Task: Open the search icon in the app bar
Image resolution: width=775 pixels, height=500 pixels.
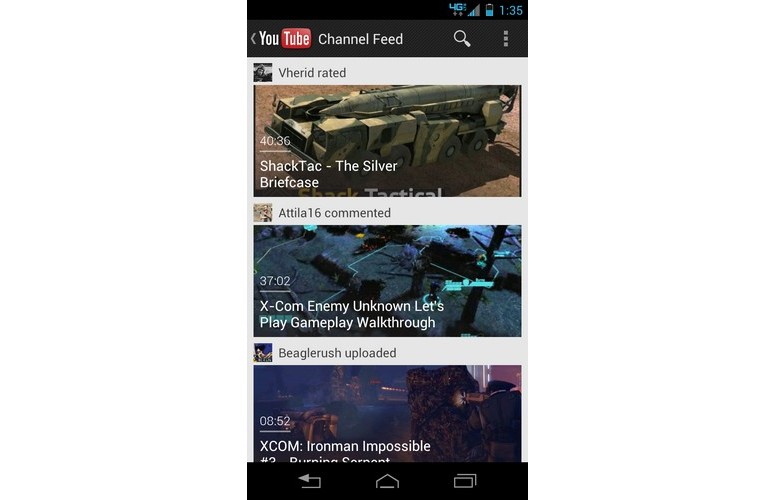Action: 461,39
